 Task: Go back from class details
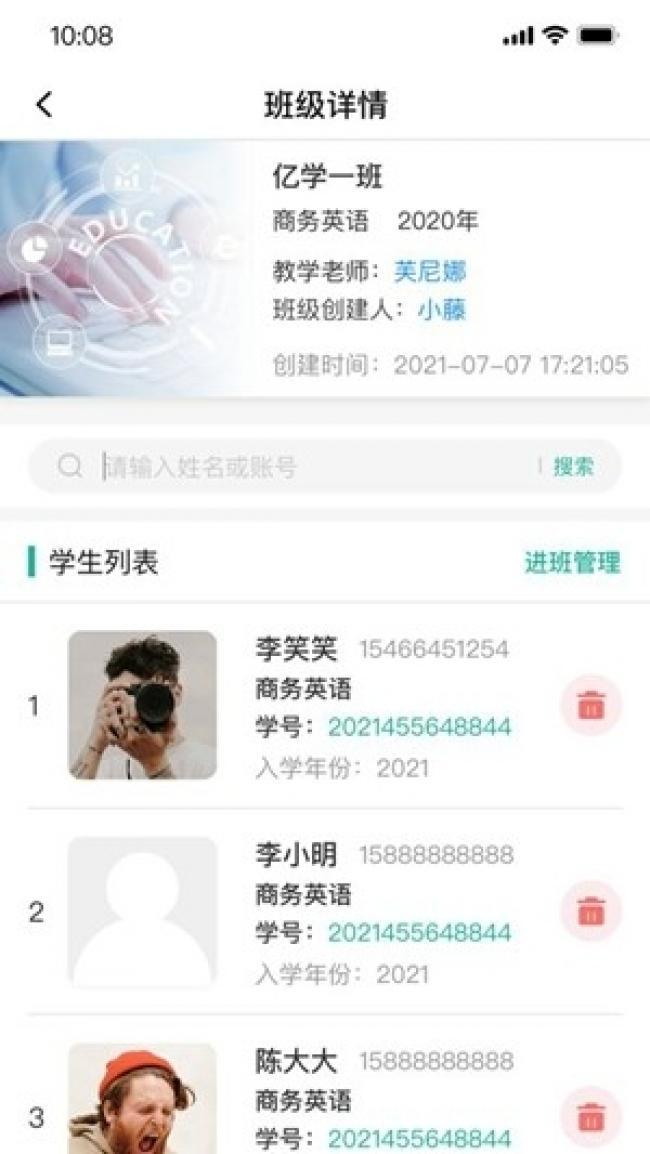44,104
